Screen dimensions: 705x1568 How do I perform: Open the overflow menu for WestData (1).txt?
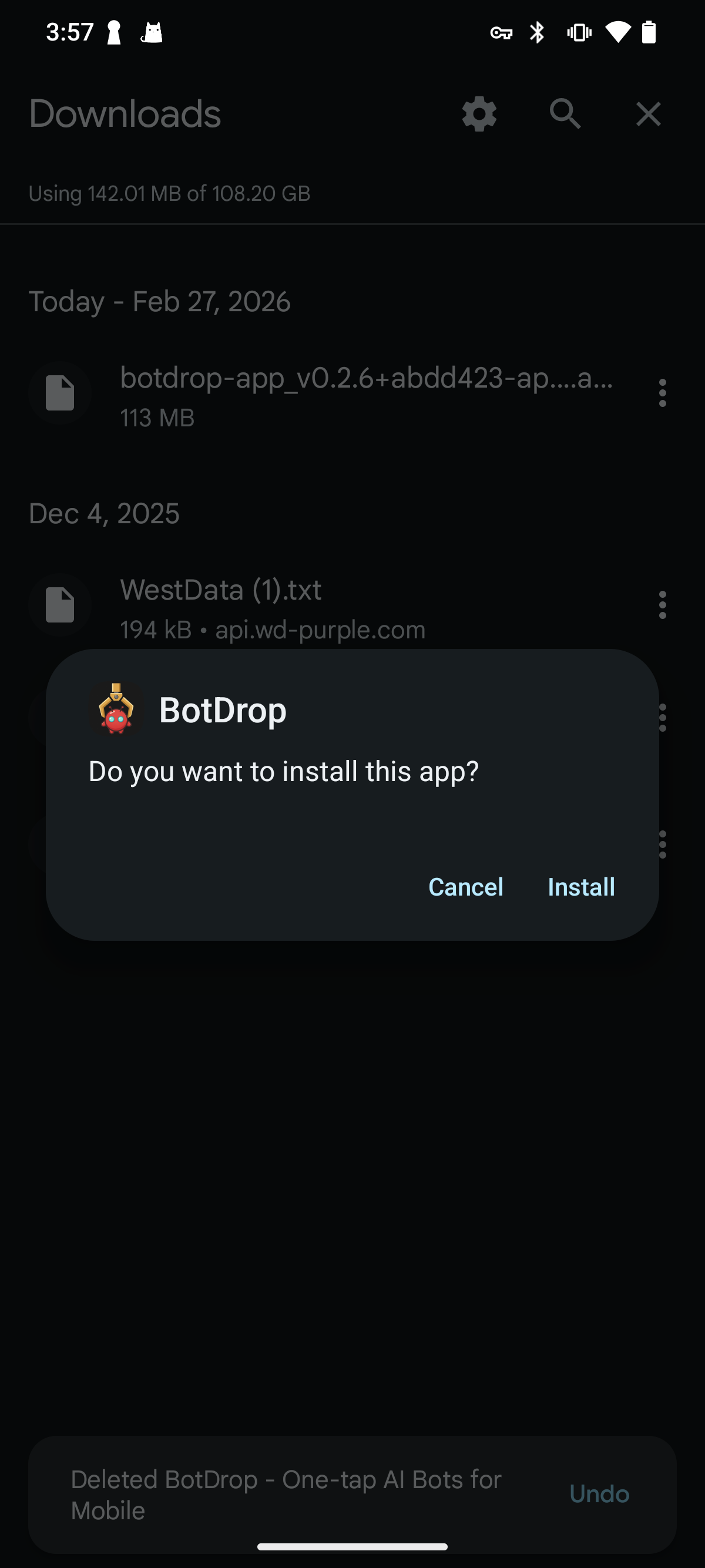(x=662, y=604)
